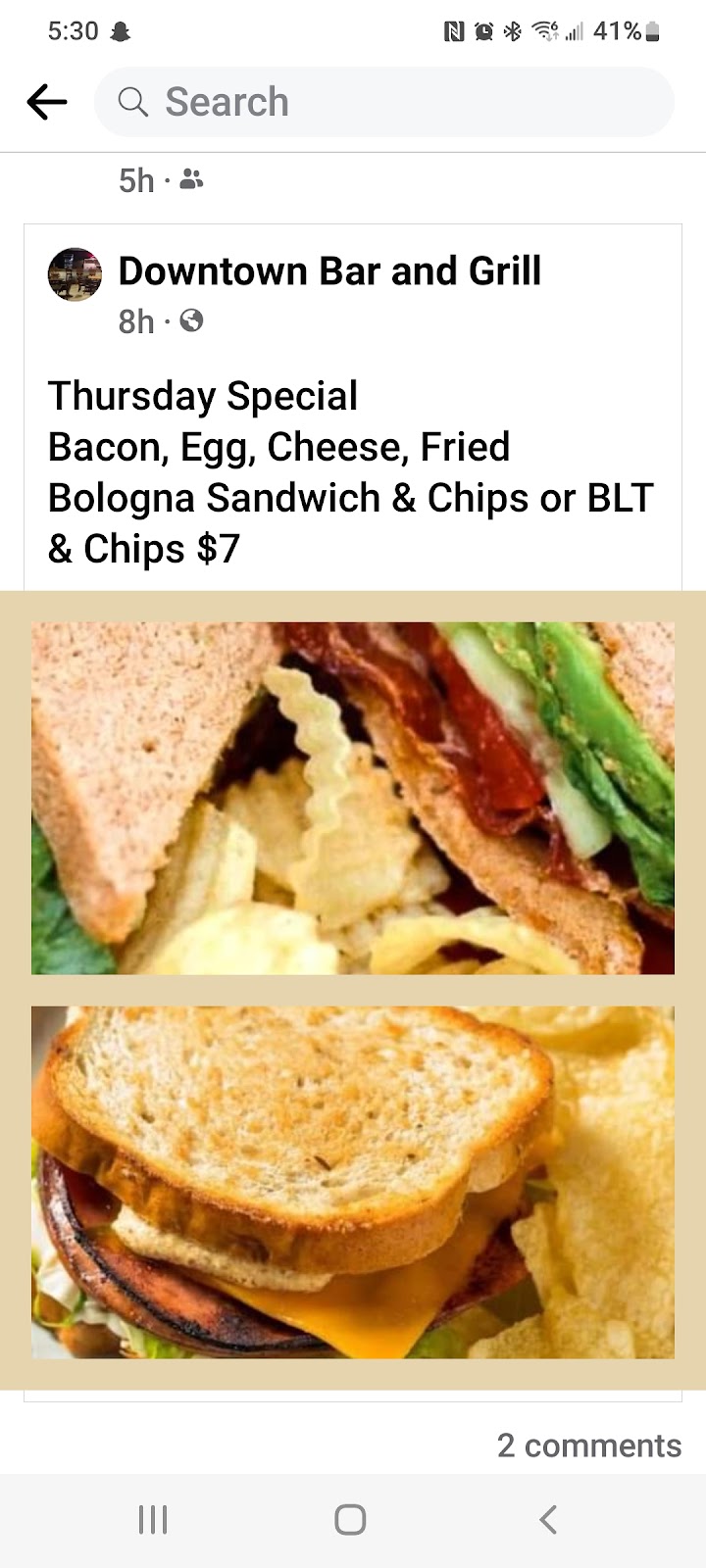Open the Search field
This screenshot has width=706, height=1568.
point(382,102)
